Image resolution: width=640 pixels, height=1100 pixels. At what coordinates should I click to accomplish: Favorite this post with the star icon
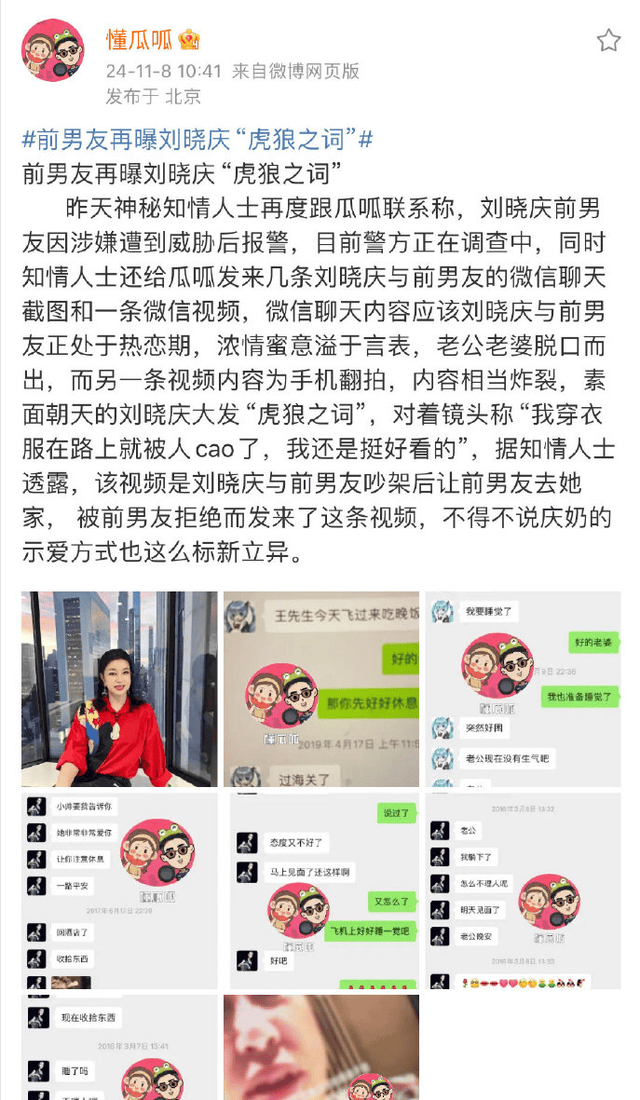coord(608,41)
